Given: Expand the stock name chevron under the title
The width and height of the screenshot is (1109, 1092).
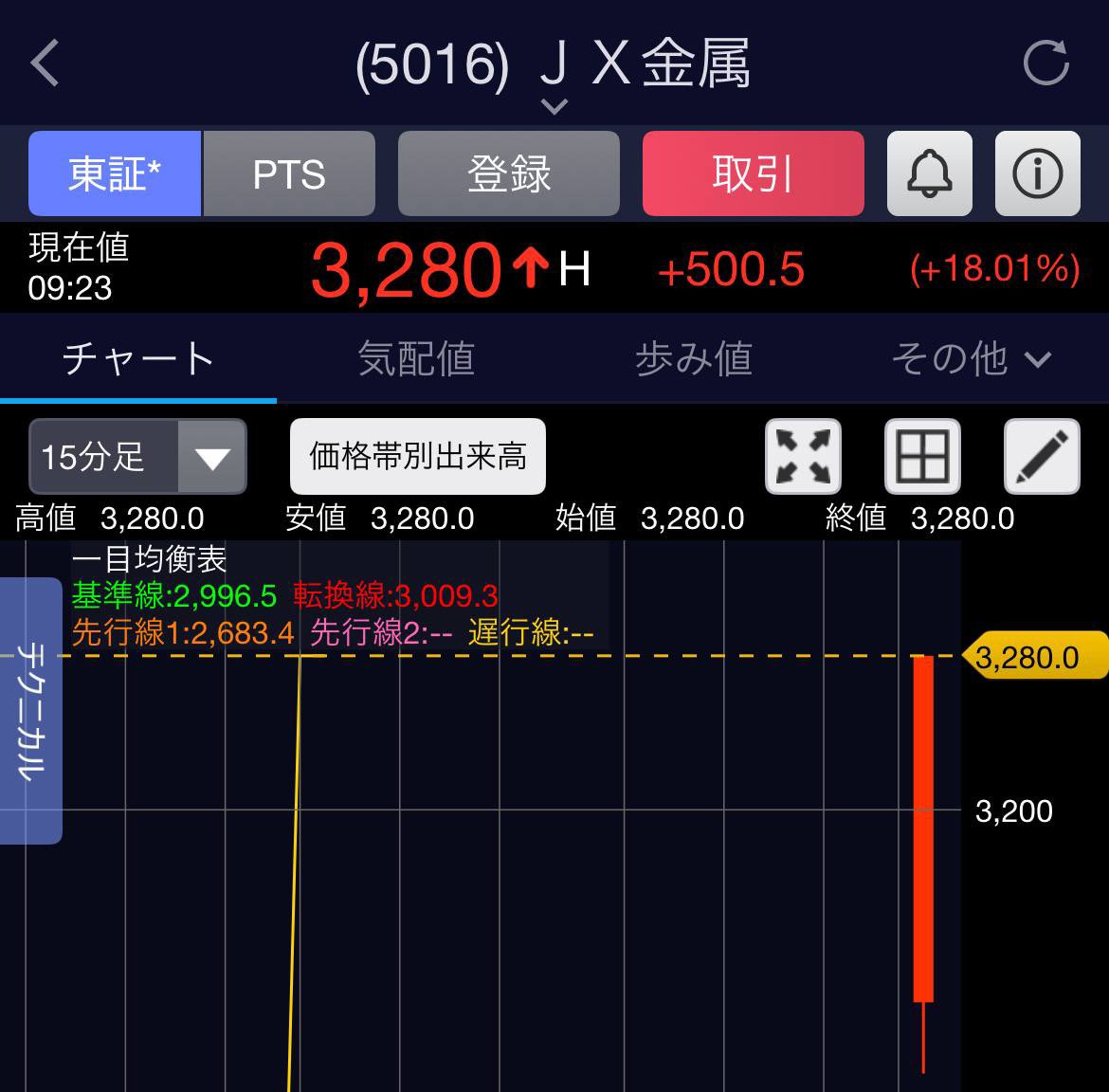Looking at the screenshot, I should pyautogui.click(x=554, y=106).
